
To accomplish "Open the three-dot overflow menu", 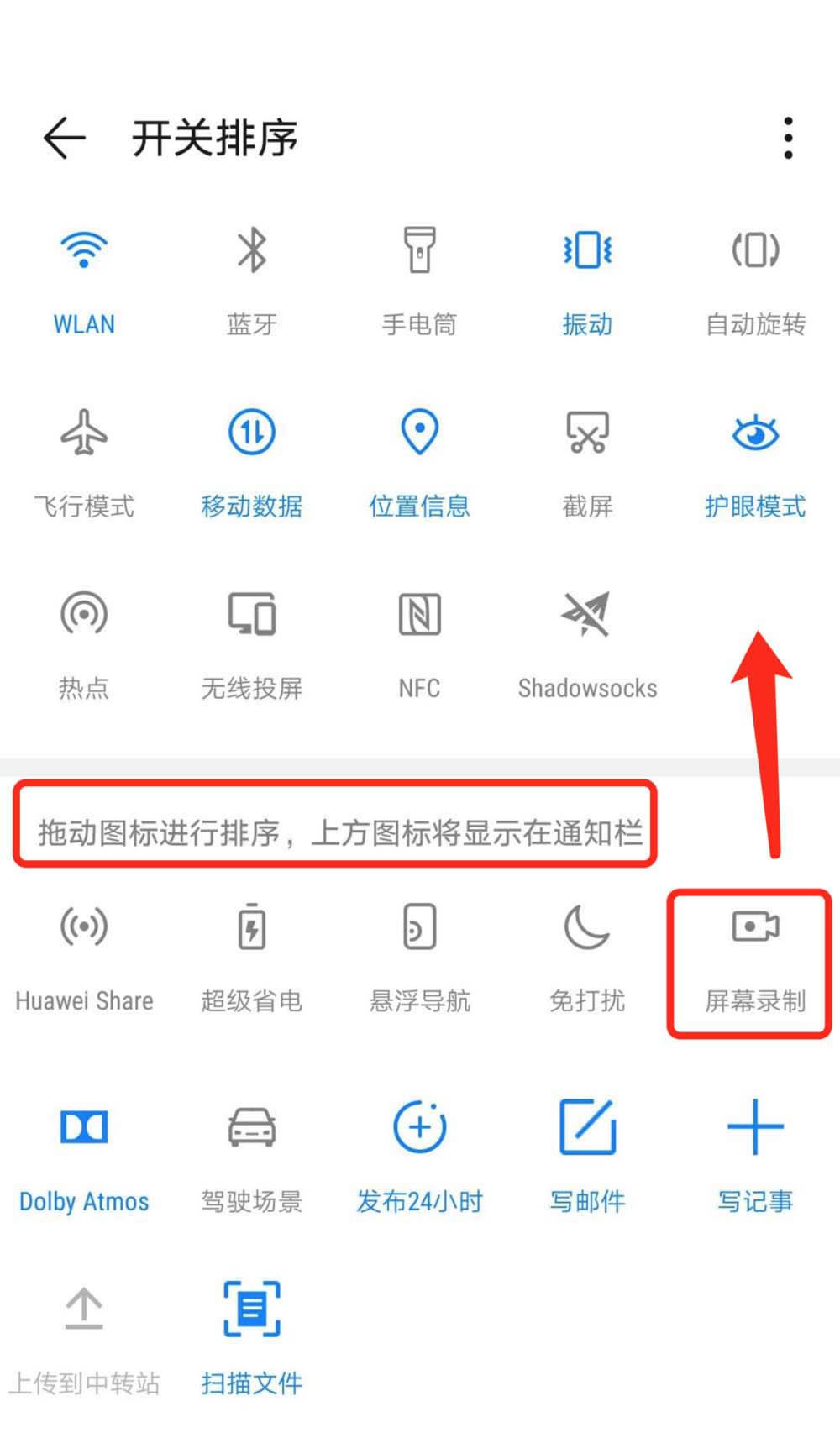I will pos(787,138).
